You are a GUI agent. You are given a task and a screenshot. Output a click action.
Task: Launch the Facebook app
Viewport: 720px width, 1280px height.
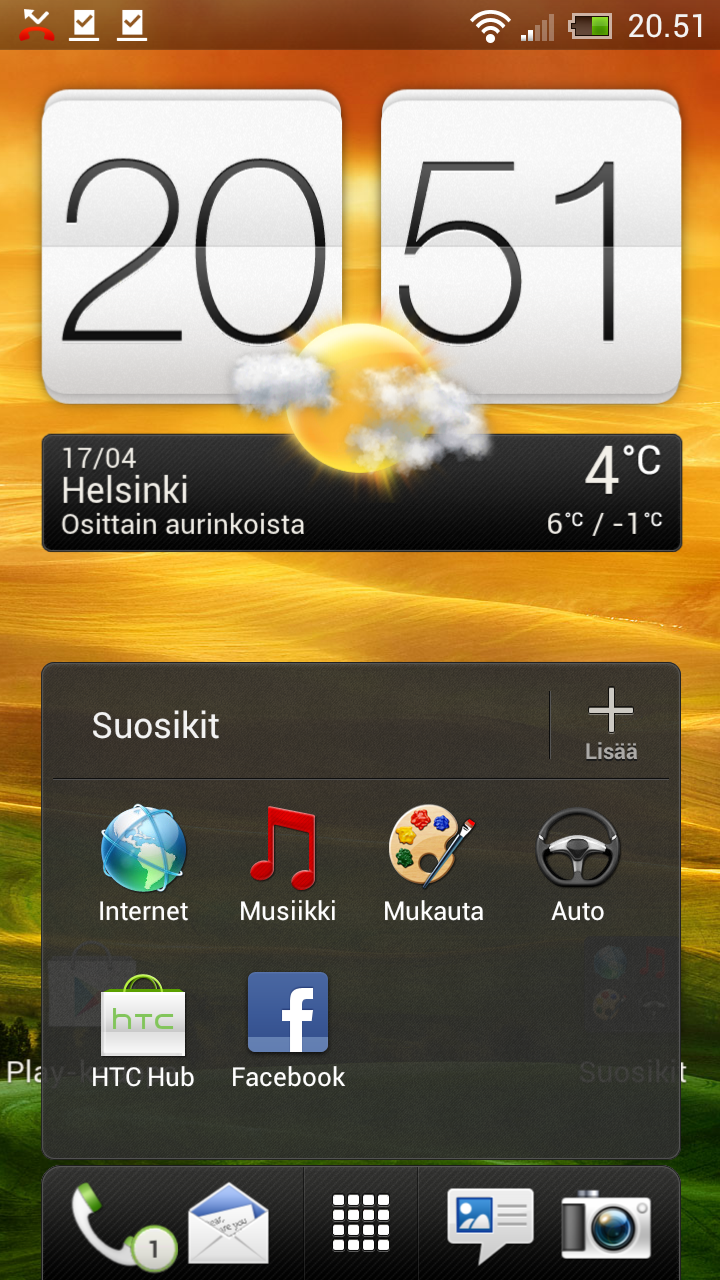pyautogui.click(x=288, y=1030)
